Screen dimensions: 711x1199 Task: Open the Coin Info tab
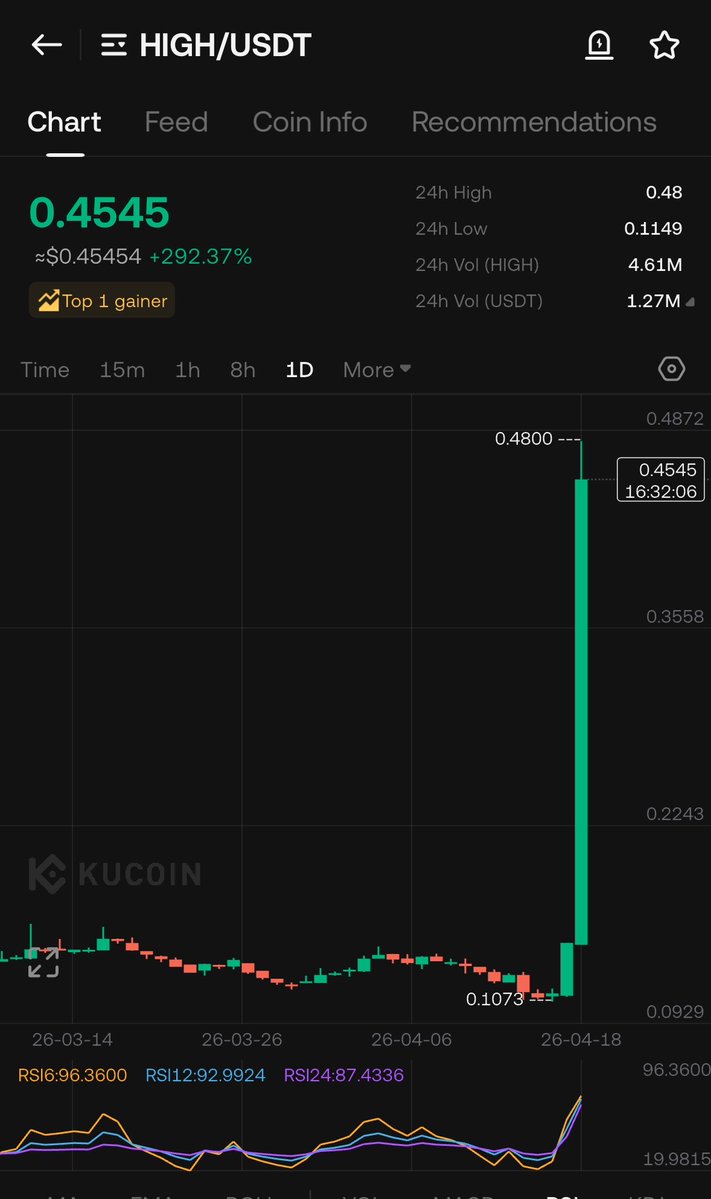click(x=310, y=122)
